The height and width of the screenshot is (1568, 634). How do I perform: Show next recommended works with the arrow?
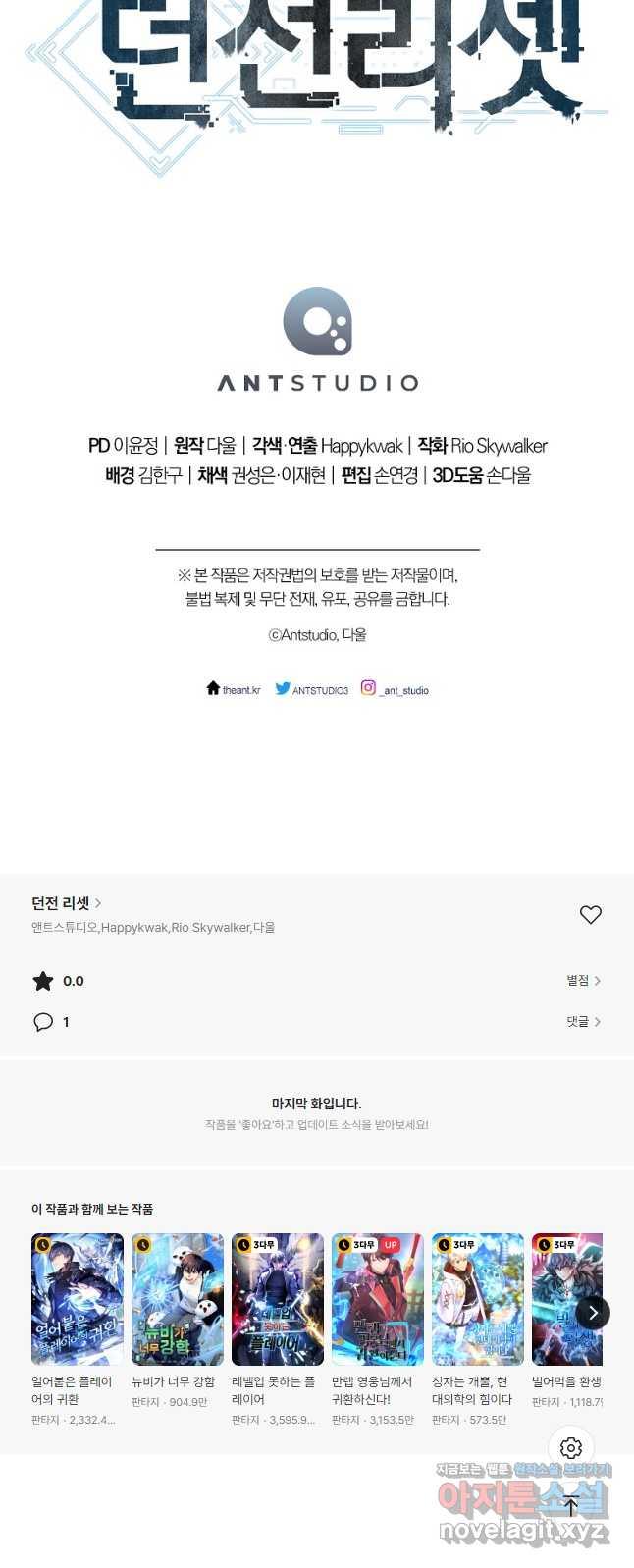click(592, 1313)
